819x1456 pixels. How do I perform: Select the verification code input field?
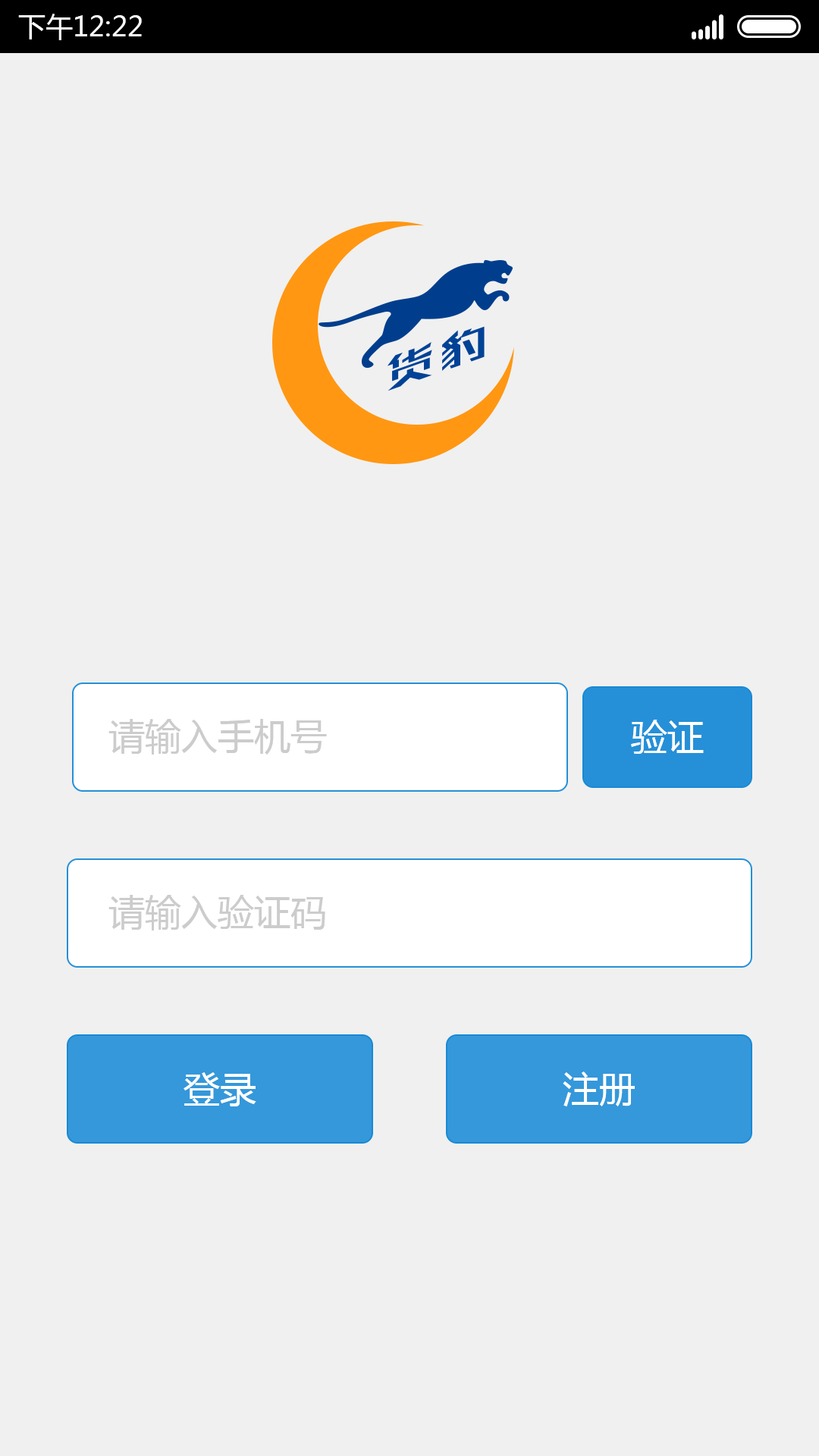409,912
